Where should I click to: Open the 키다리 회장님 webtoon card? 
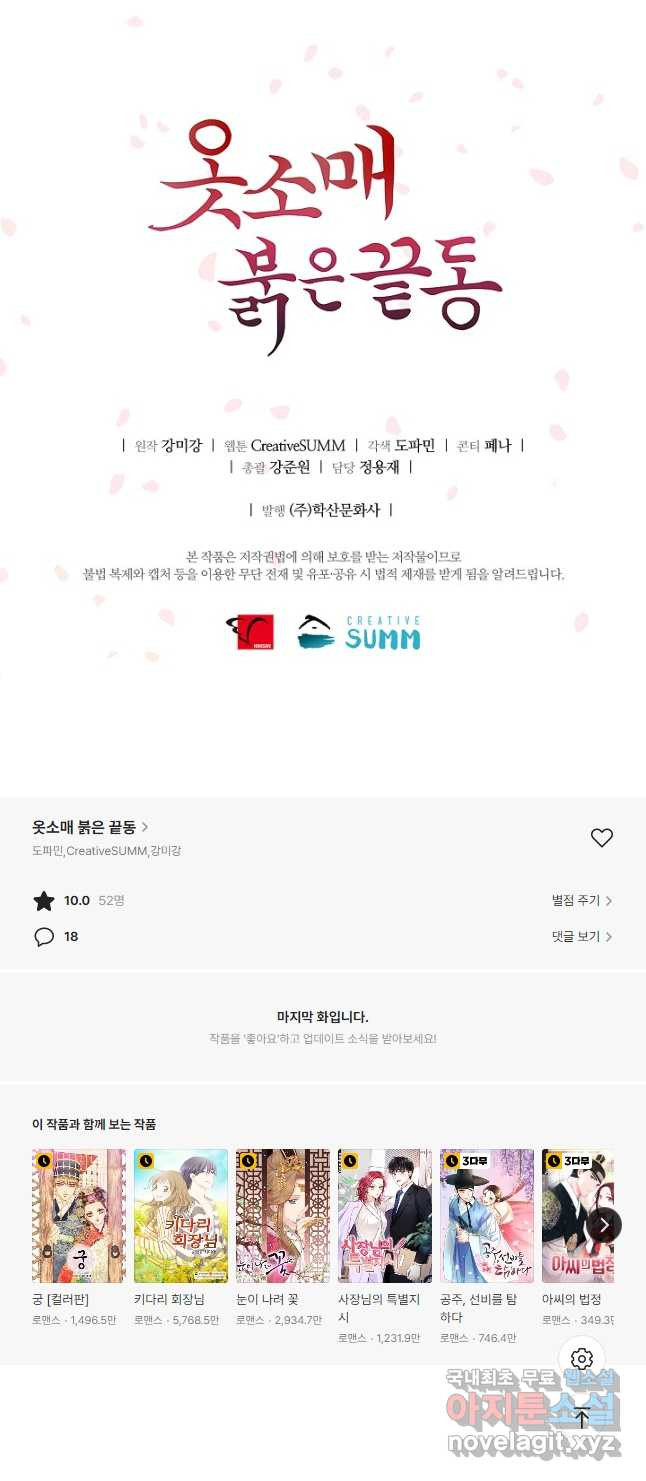(180, 1215)
